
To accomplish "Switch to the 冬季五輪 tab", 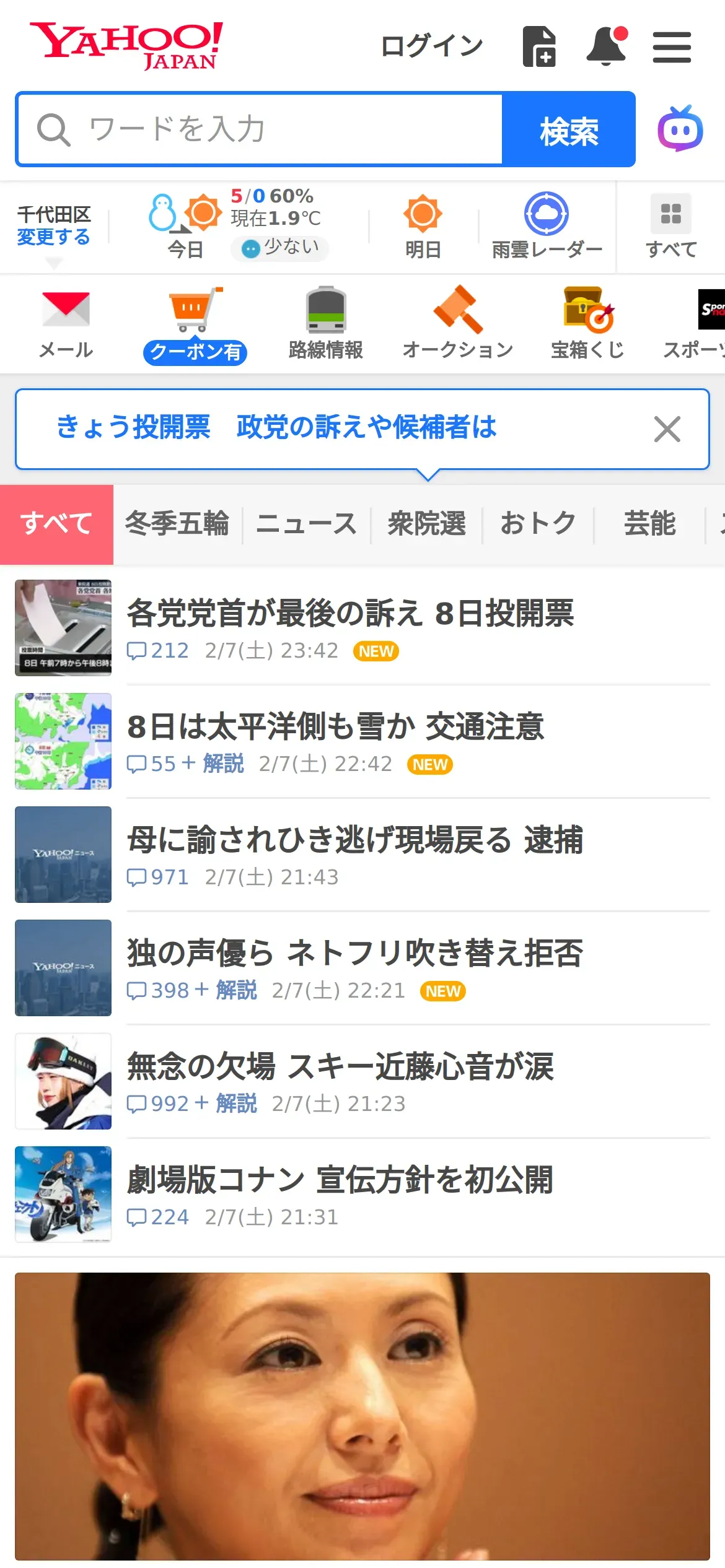I will (177, 524).
